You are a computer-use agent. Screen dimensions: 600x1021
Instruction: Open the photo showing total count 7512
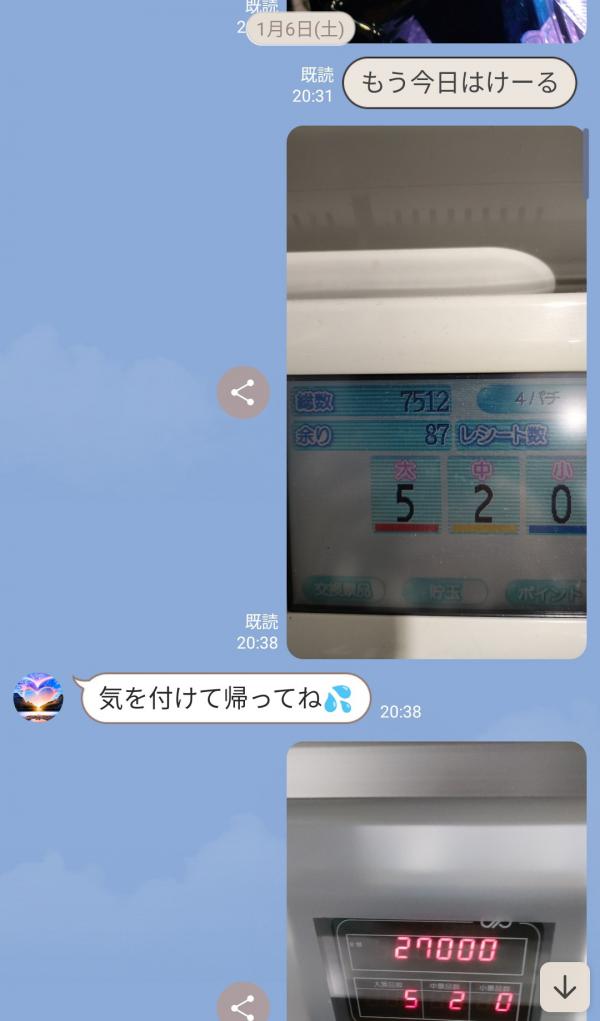pyautogui.click(x=436, y=392)
